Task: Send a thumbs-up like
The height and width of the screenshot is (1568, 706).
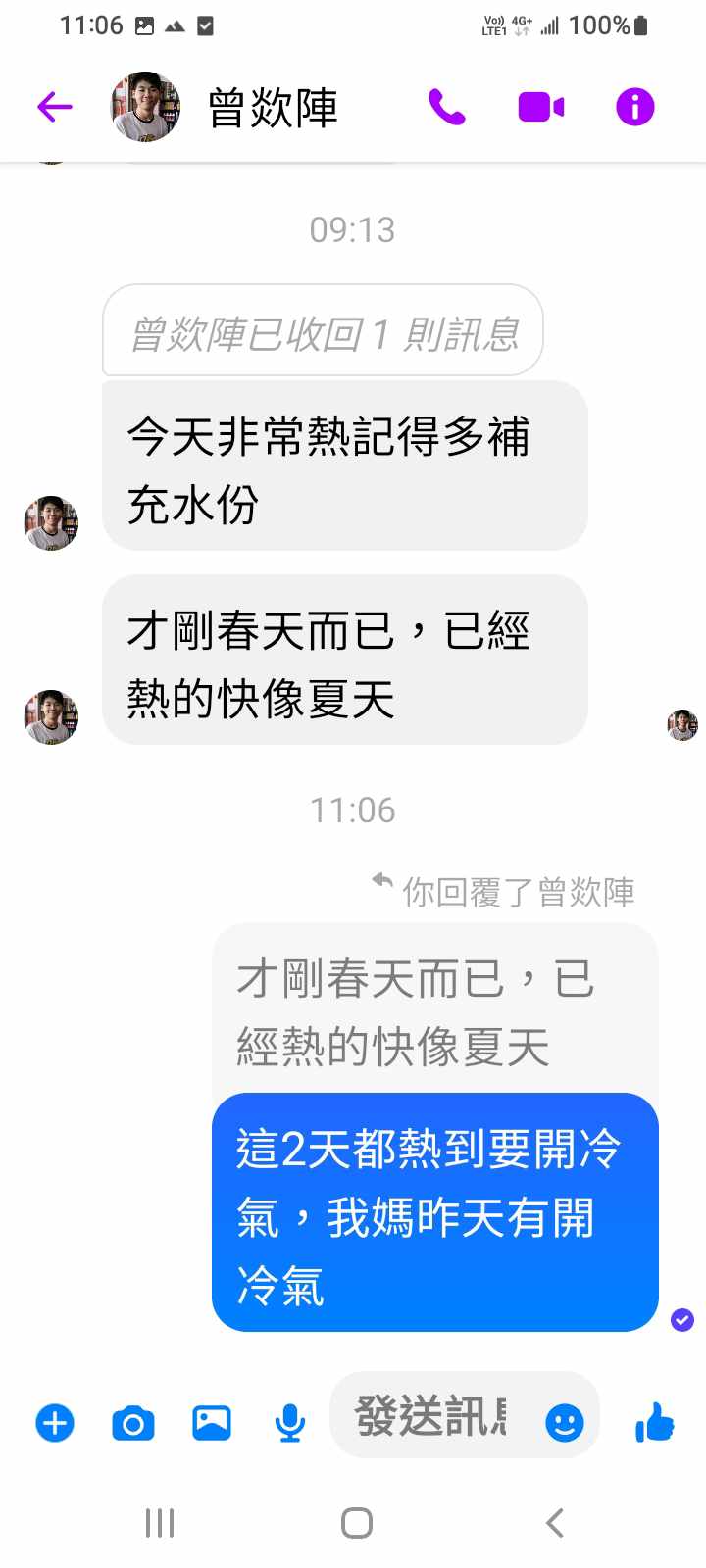Action: click(x=654, y=1421)
